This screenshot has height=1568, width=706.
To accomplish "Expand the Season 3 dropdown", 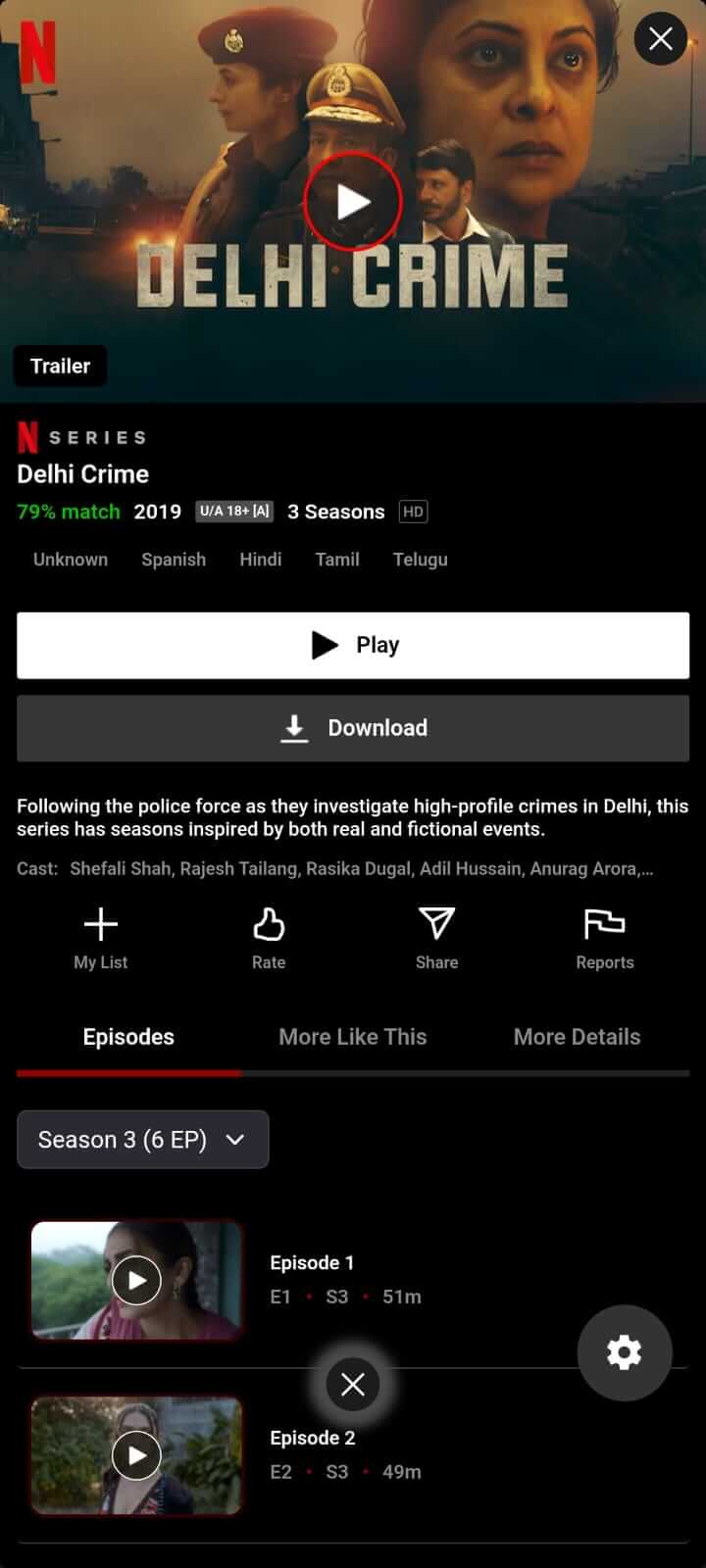I will click(x=143, y=1140).
